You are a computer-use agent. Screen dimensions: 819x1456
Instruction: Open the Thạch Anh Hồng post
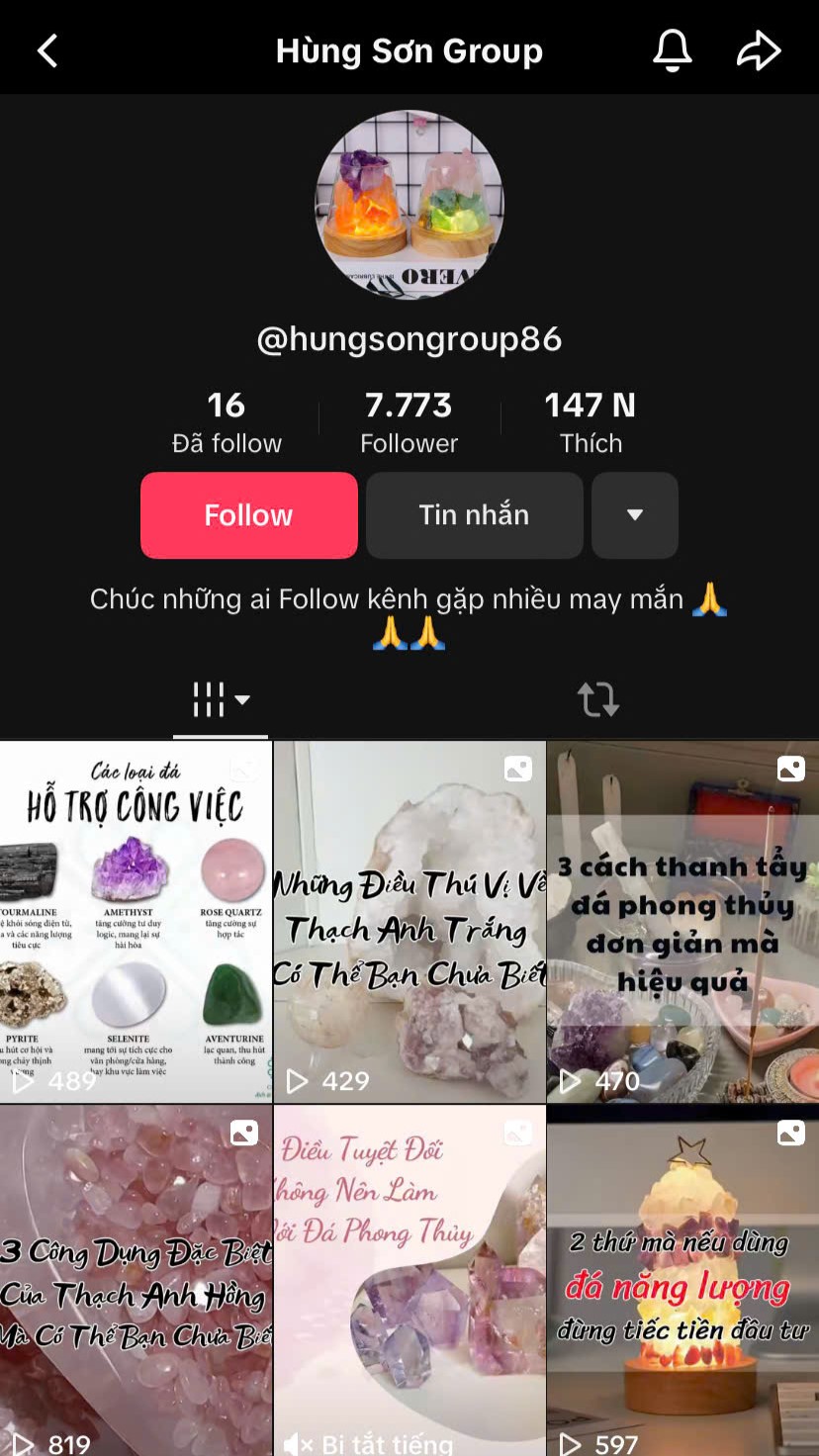[x=136, y=1281]
